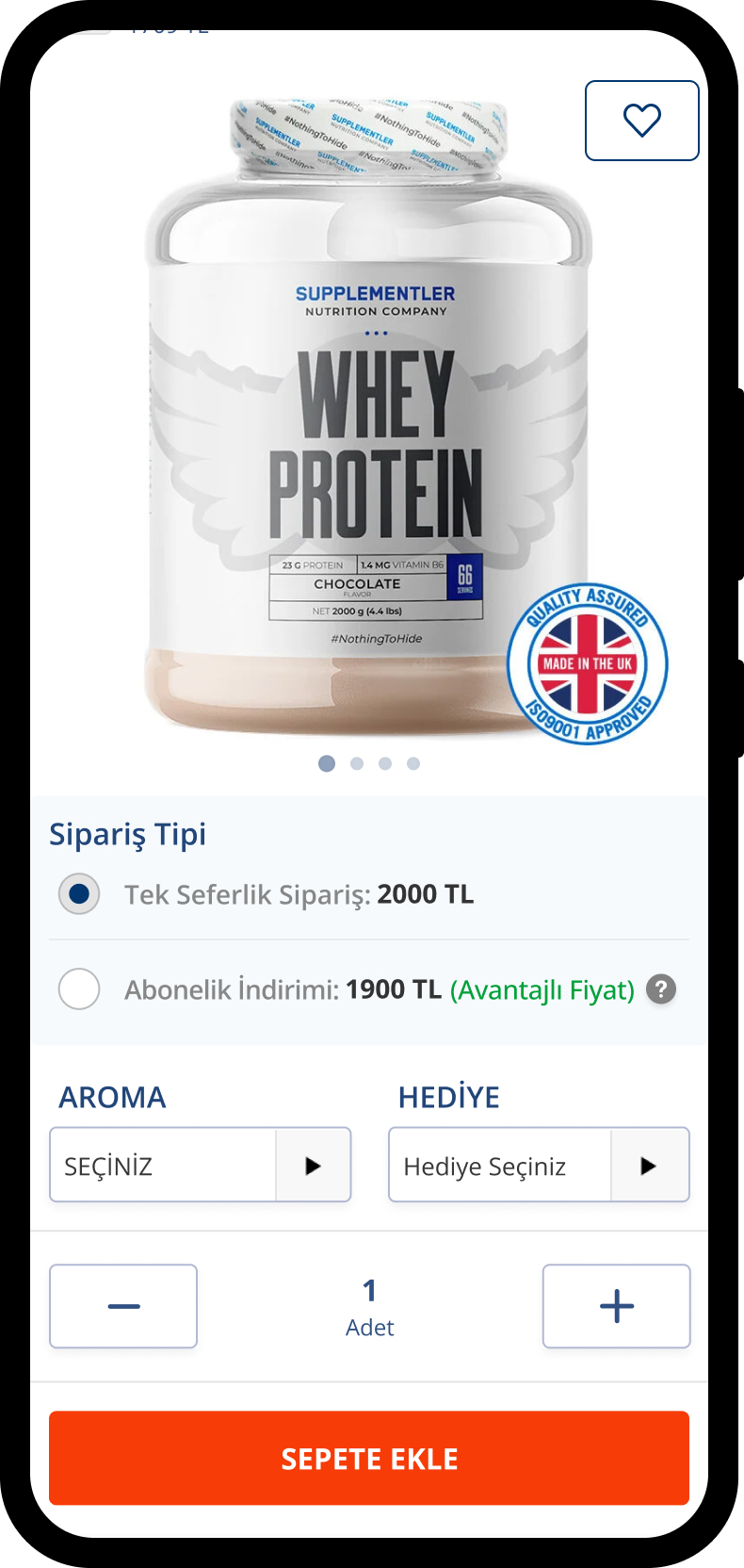The width and height of the screenshot is (744, 1568).
Task: View last product image via carousel dot
Action: (x=412, y=763)
